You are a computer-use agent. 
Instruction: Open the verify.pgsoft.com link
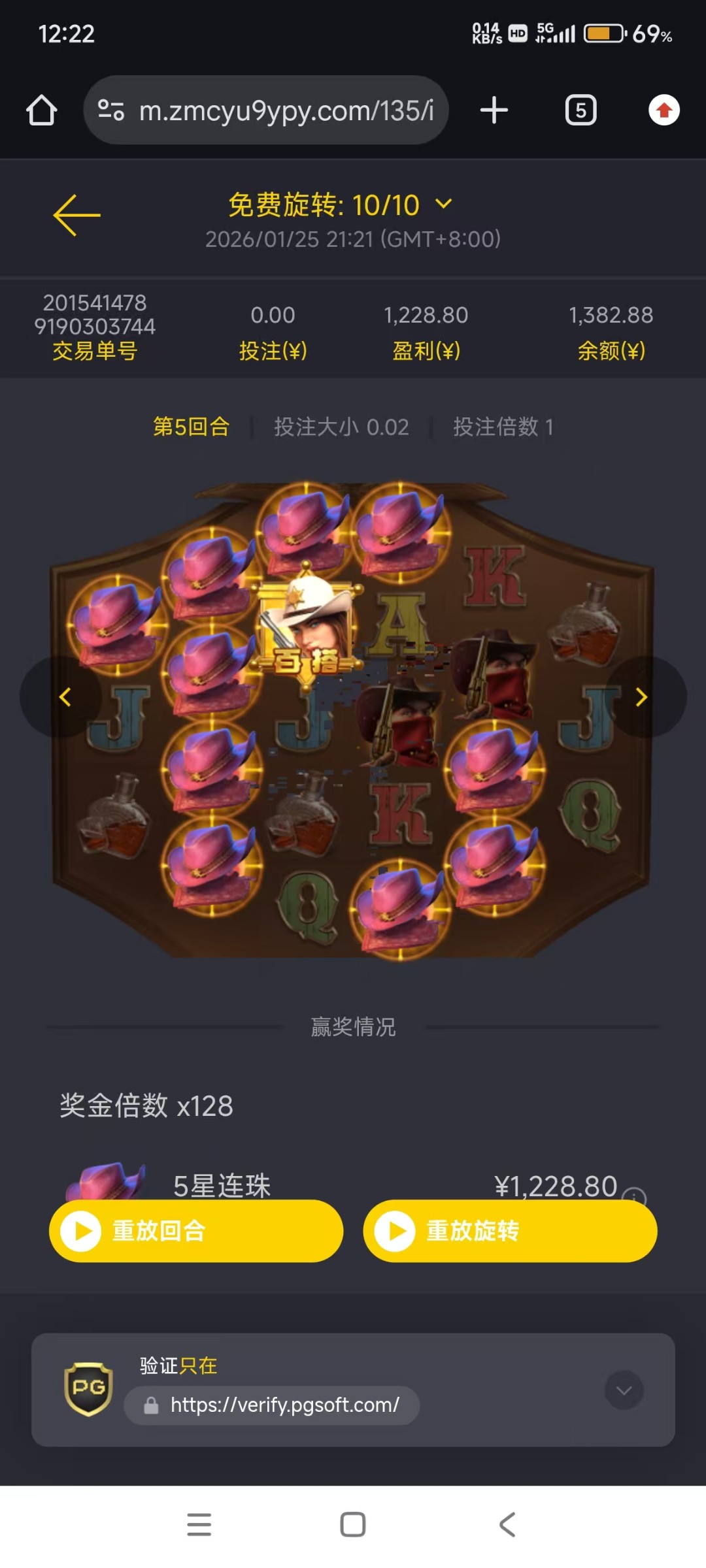click(284, 1405)
